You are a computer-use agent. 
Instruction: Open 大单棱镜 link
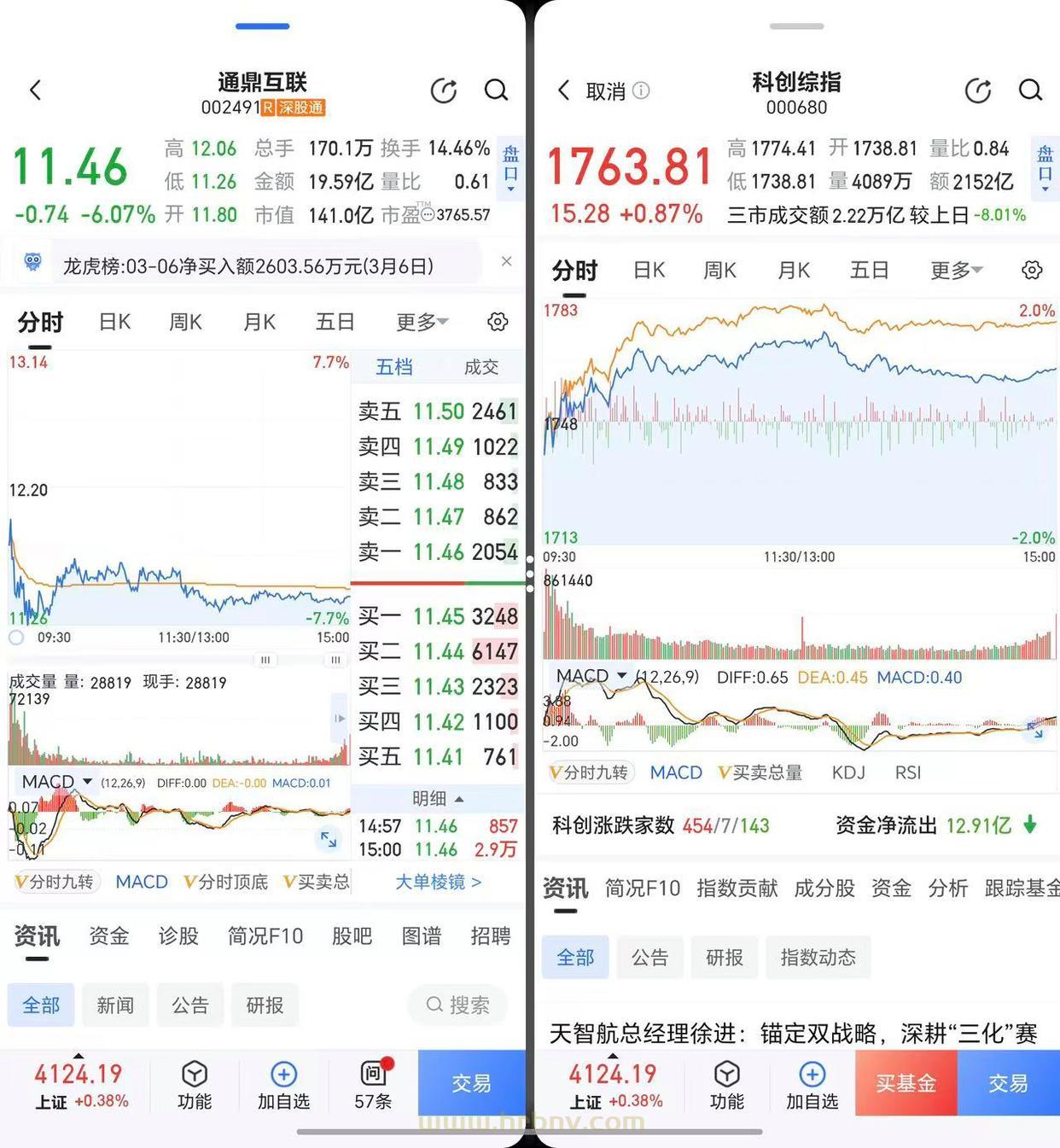point(438,882)
